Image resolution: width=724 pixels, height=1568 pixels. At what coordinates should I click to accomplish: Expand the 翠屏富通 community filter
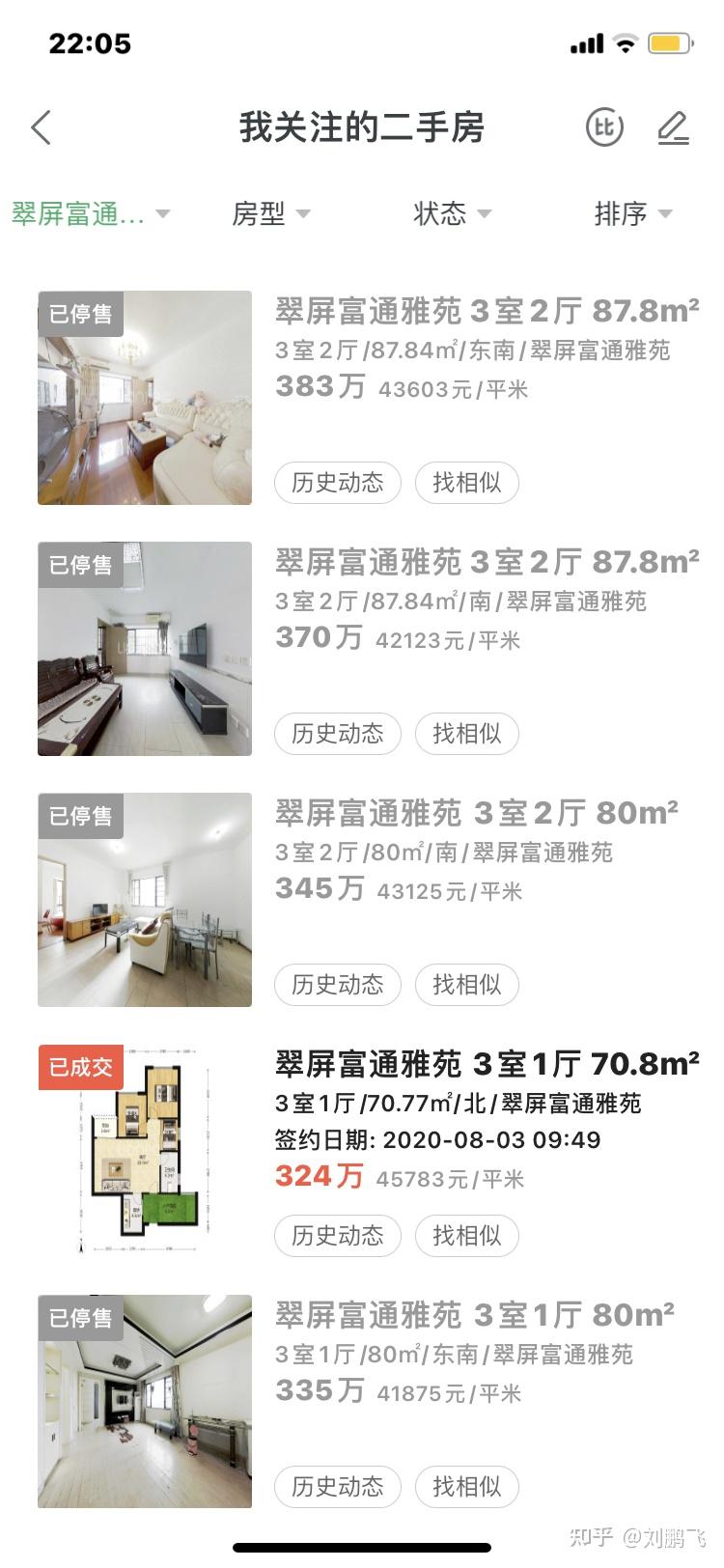(90, 213)
